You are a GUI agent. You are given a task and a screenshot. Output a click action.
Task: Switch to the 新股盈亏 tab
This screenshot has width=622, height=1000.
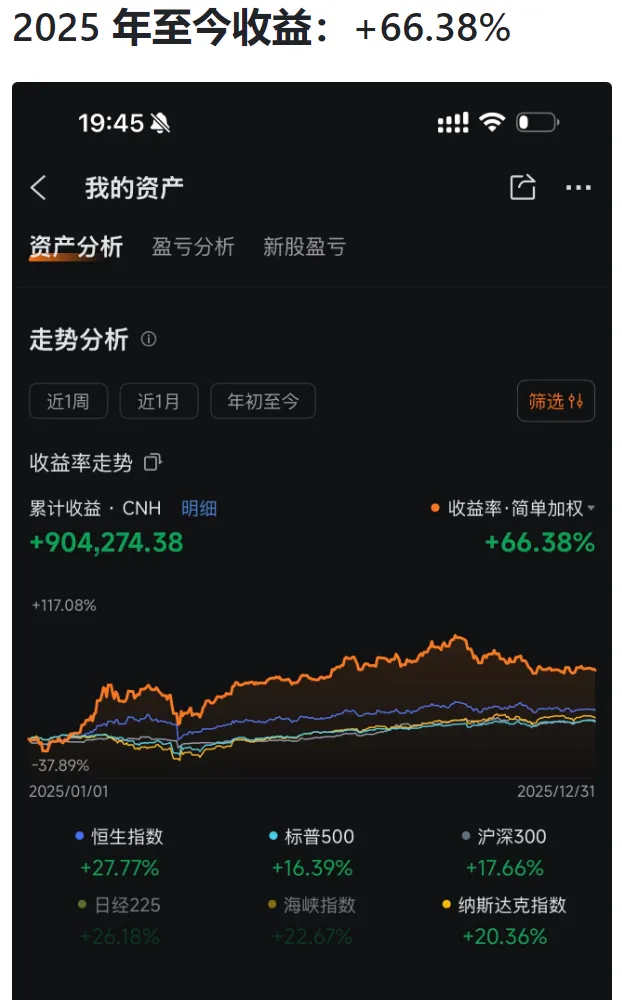point(305,247)
